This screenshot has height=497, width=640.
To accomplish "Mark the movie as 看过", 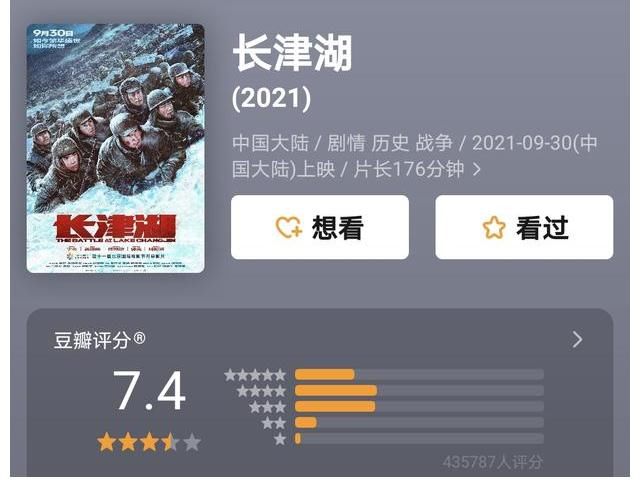I will pos(524,228).
